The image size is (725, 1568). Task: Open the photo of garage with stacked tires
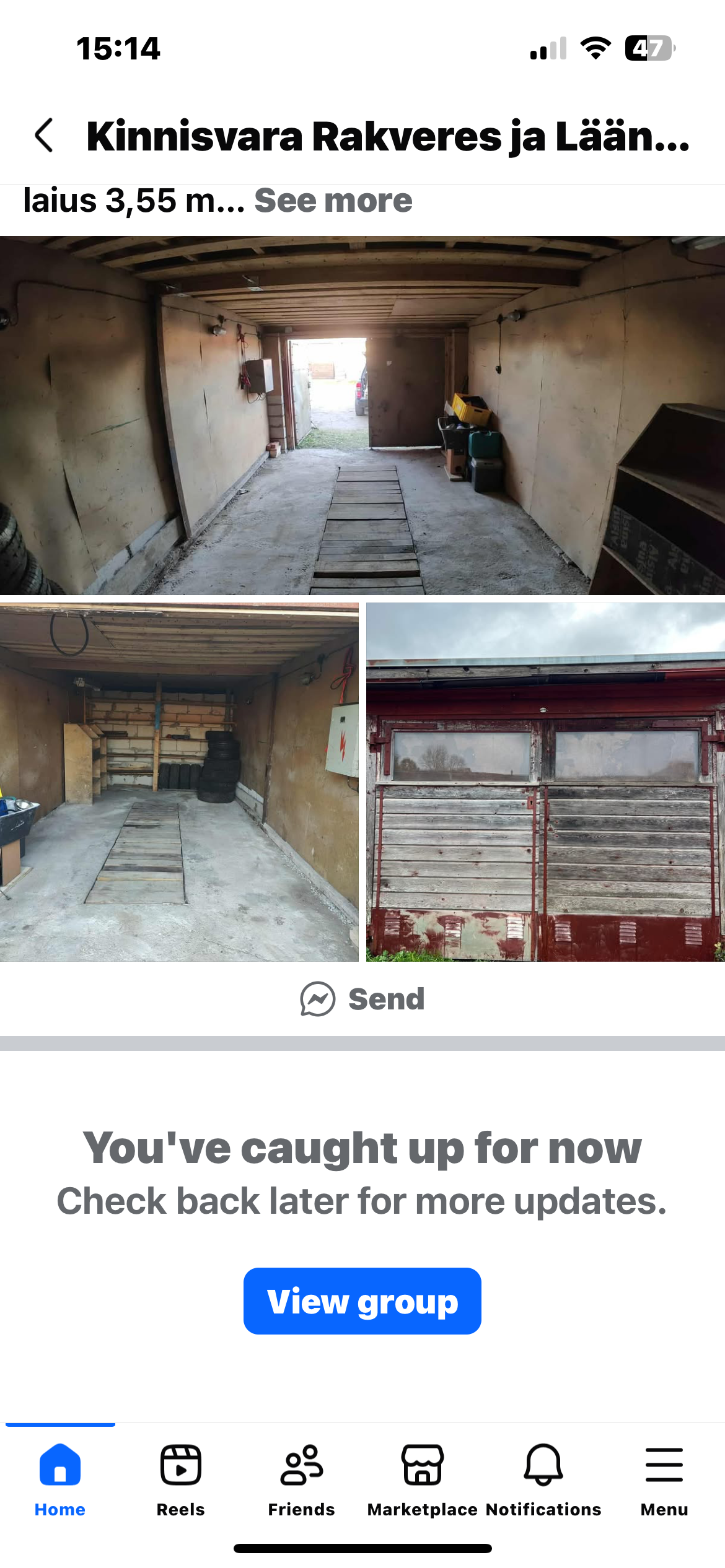[x=179, y=782]
